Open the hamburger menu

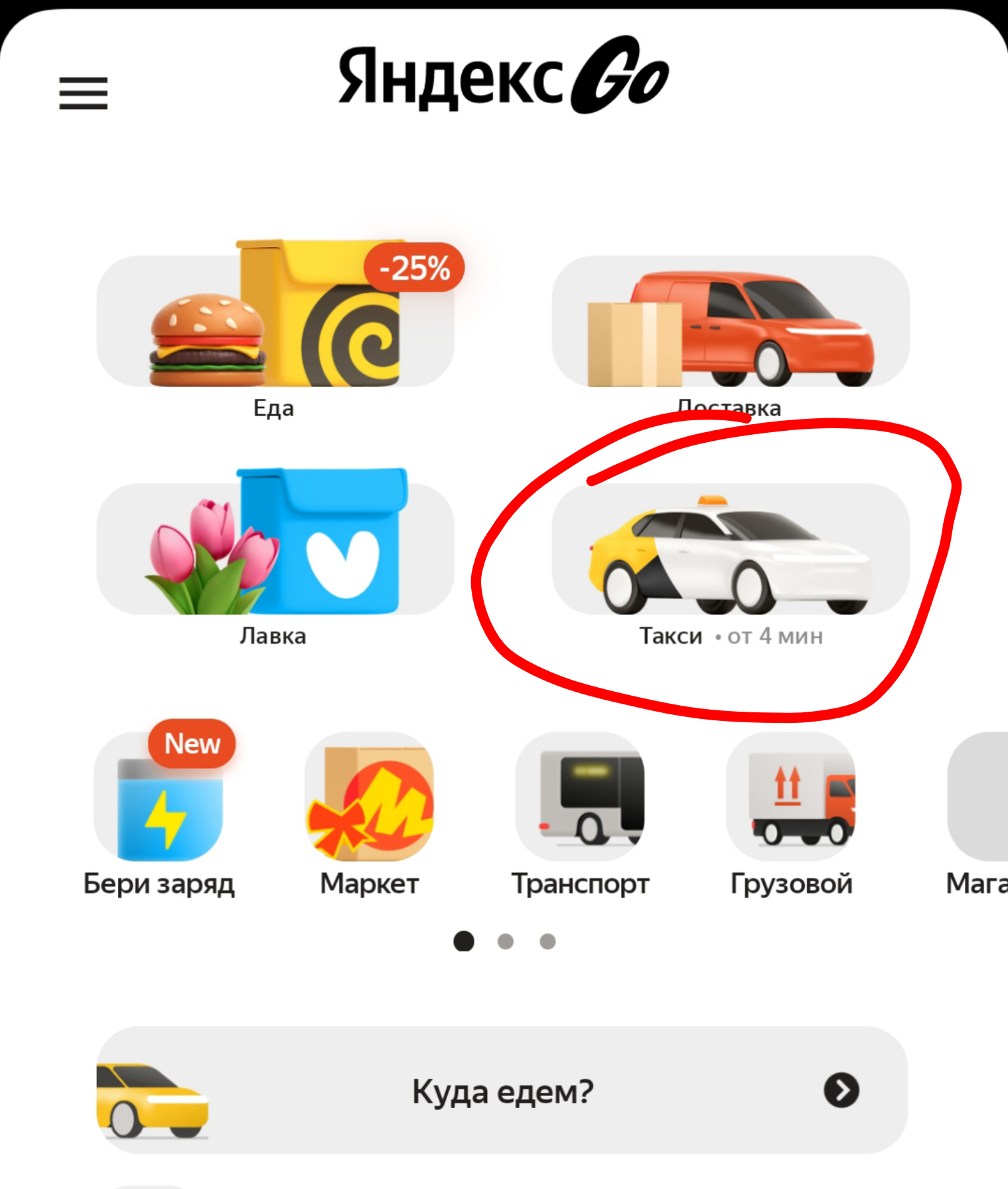[x=83, y=92]
